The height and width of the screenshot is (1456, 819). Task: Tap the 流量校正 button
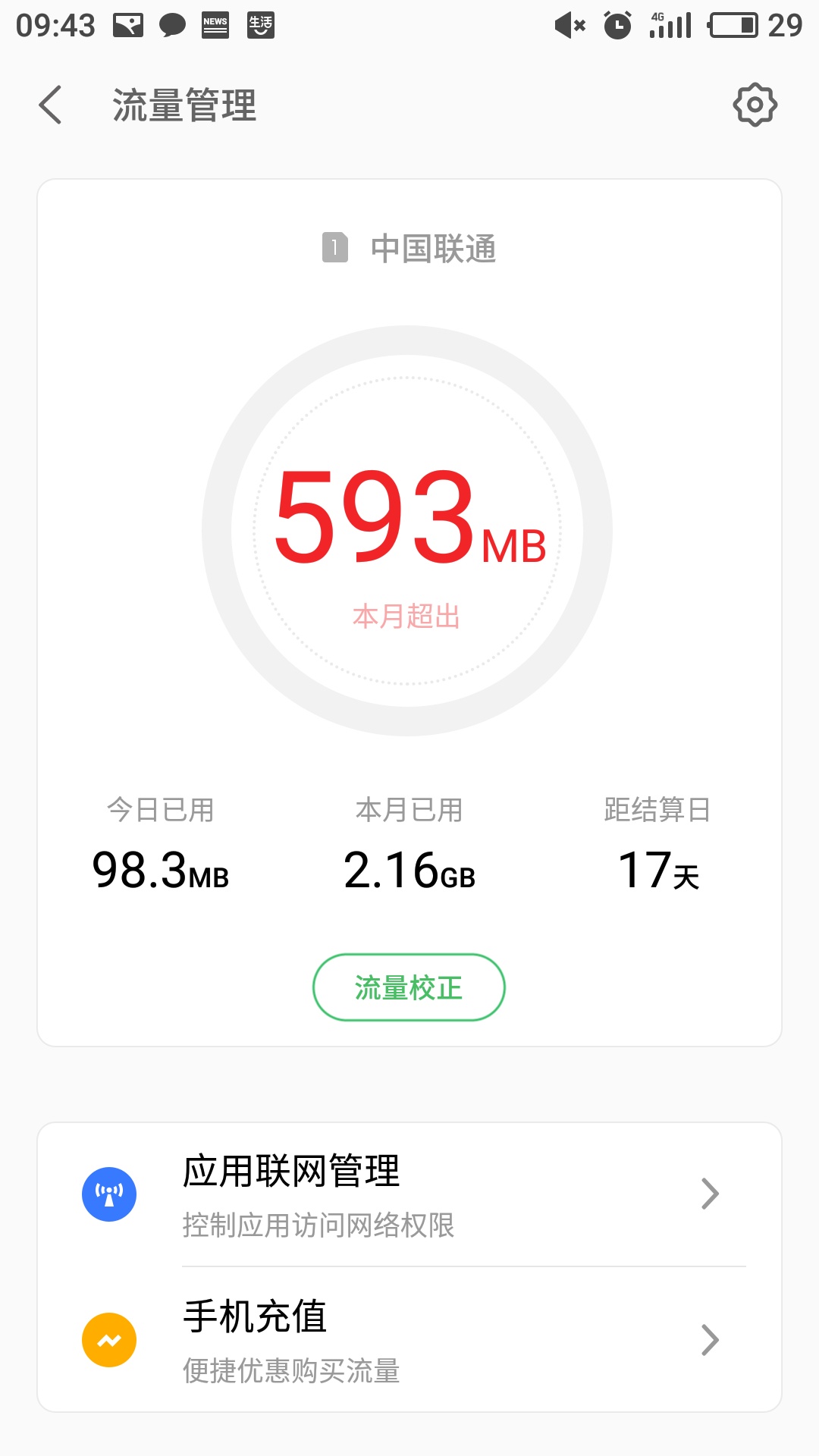409,987
